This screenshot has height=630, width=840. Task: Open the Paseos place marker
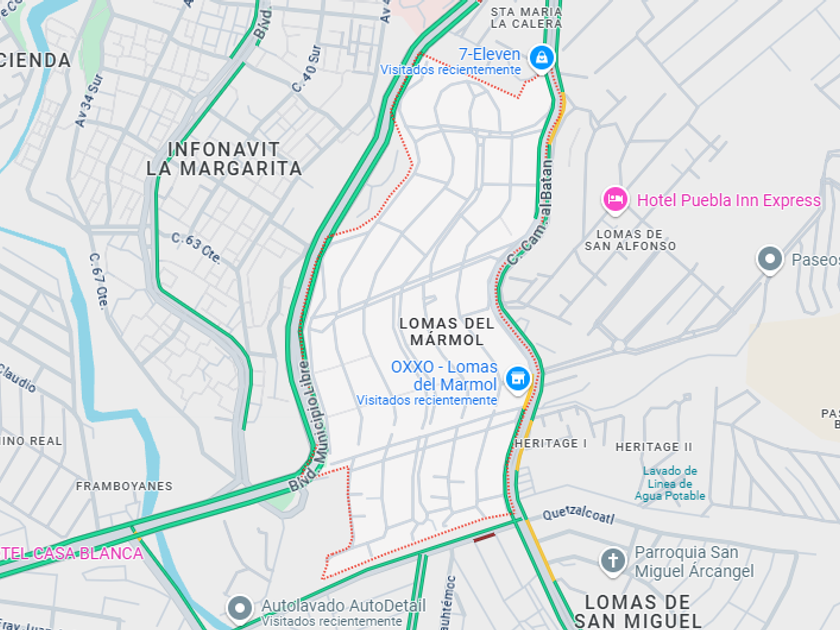[770, 260]
